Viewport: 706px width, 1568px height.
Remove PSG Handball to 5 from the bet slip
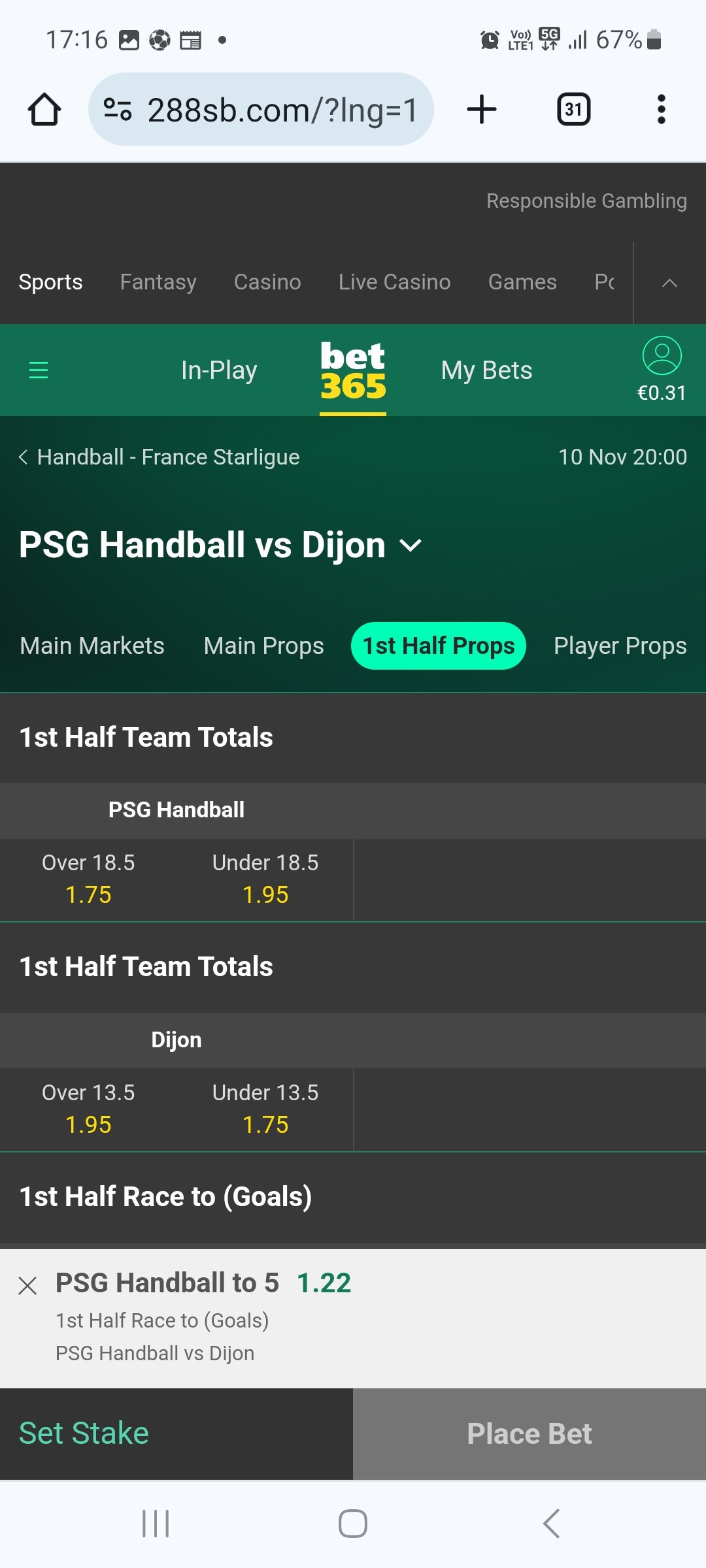tap(27, 1286)
